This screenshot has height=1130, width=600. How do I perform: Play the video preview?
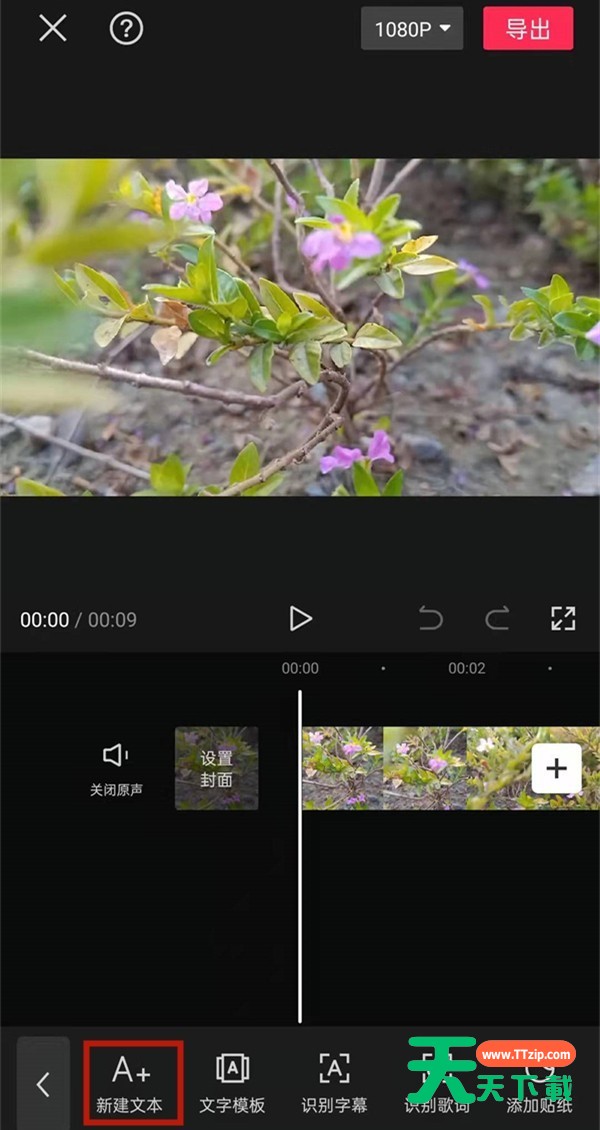(x=300, y=619)
